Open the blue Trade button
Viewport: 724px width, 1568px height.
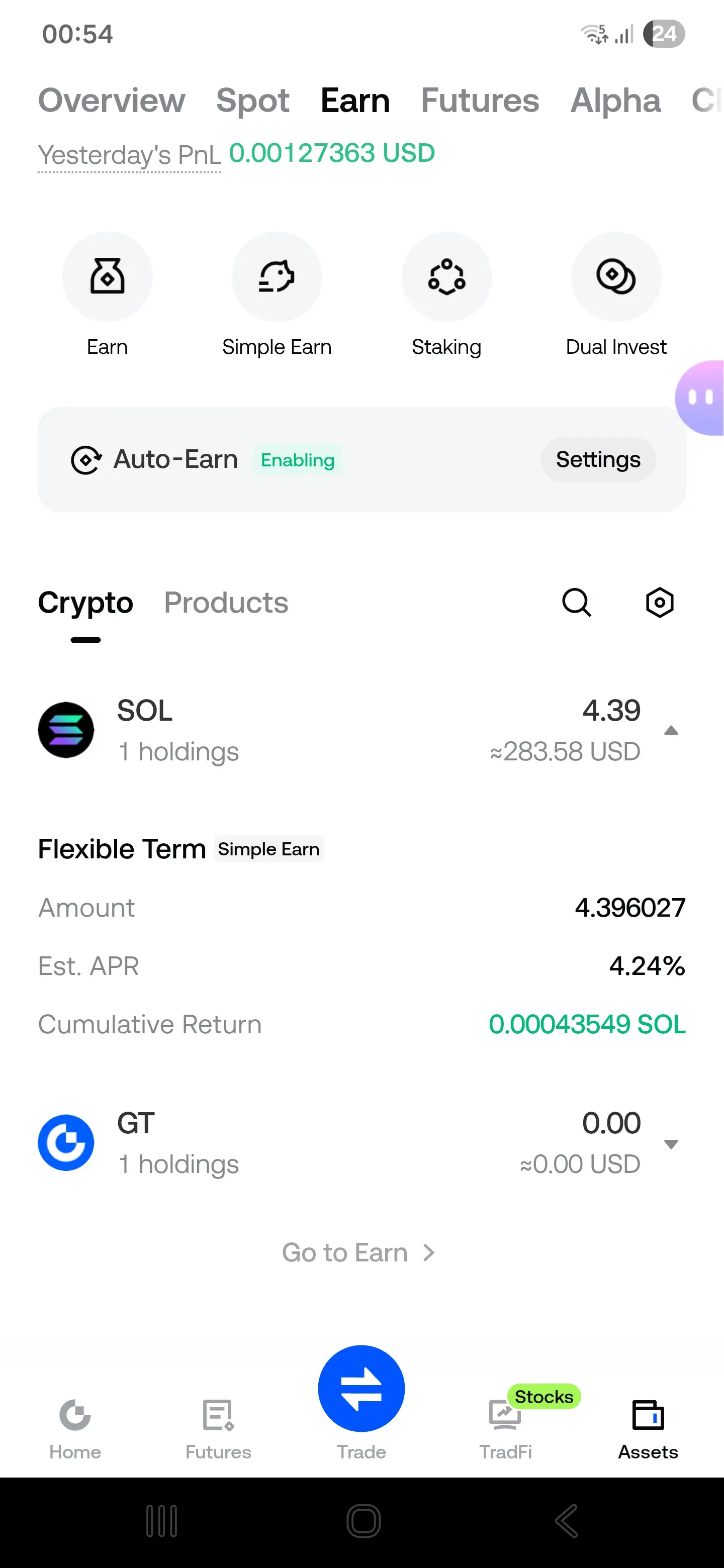[361, 1389]
